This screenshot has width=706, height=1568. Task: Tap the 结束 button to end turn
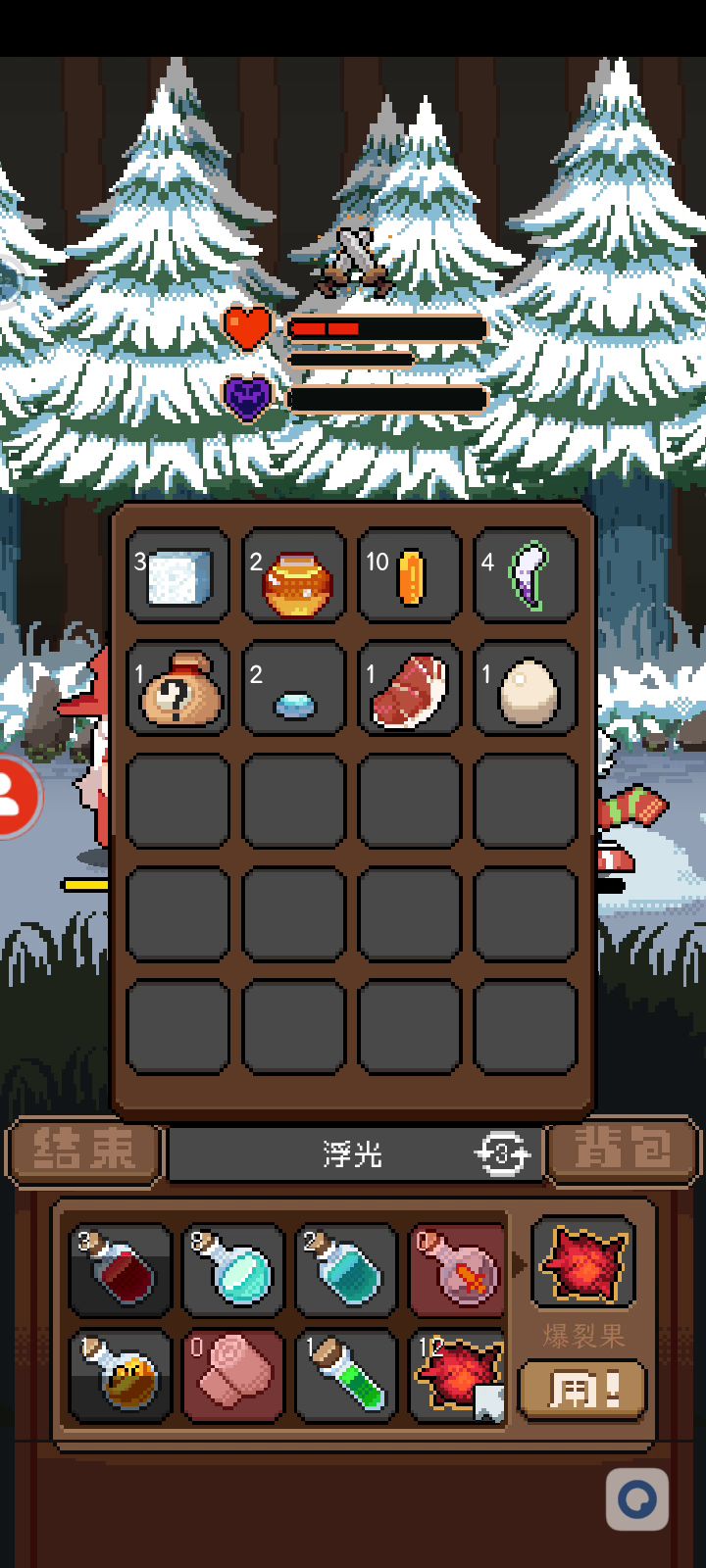pyautogui.click(x=84, y=1152)
